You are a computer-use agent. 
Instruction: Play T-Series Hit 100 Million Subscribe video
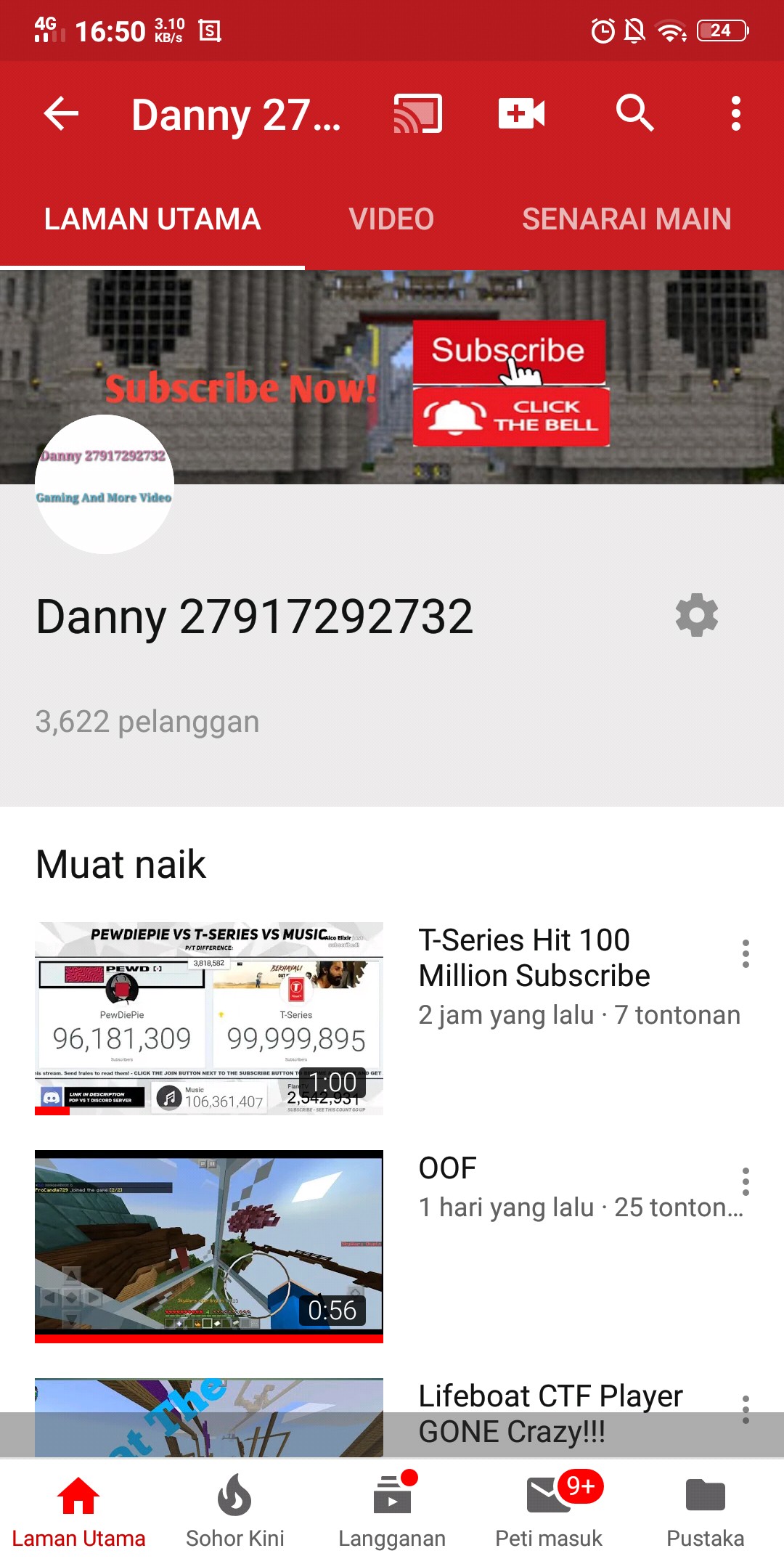209,1018
